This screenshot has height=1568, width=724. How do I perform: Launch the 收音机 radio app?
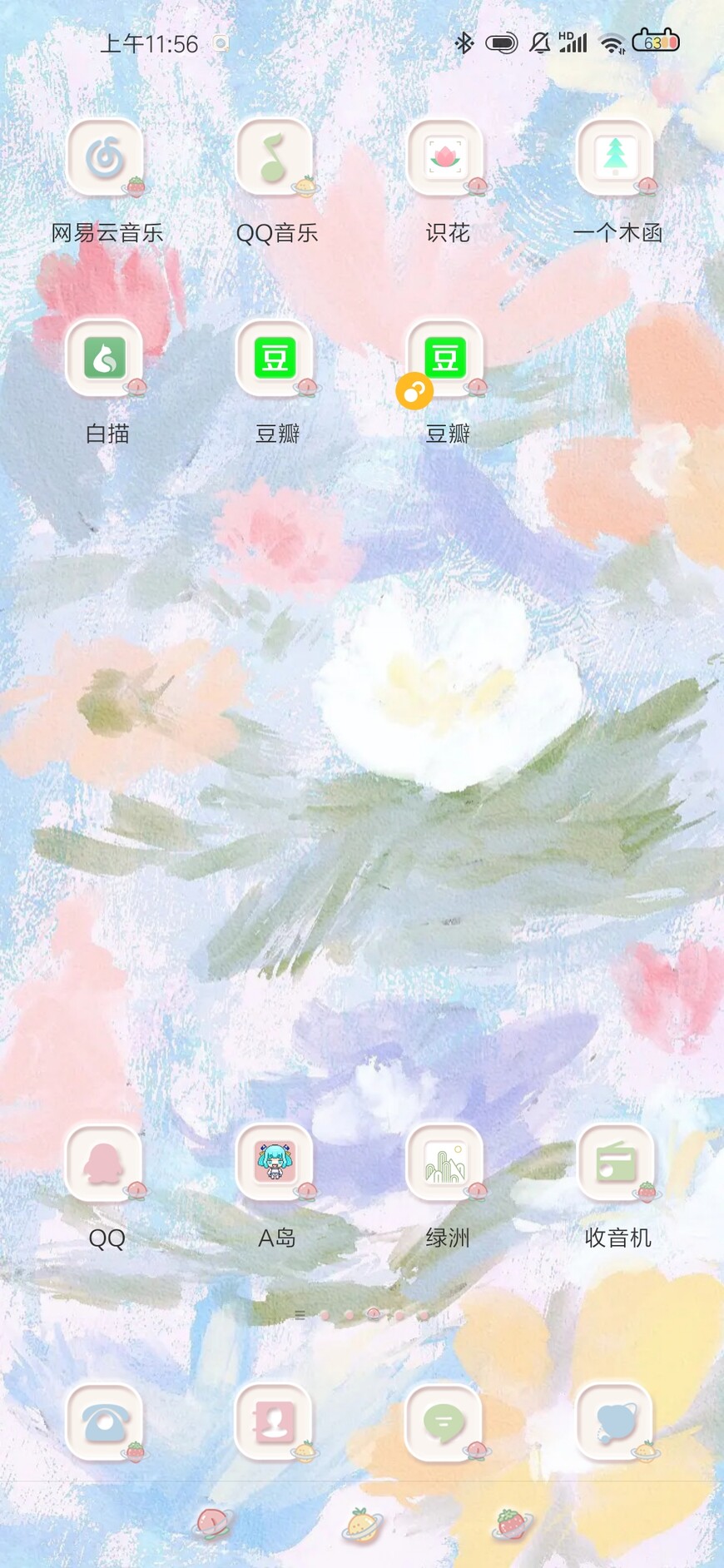coord(616,1164)
